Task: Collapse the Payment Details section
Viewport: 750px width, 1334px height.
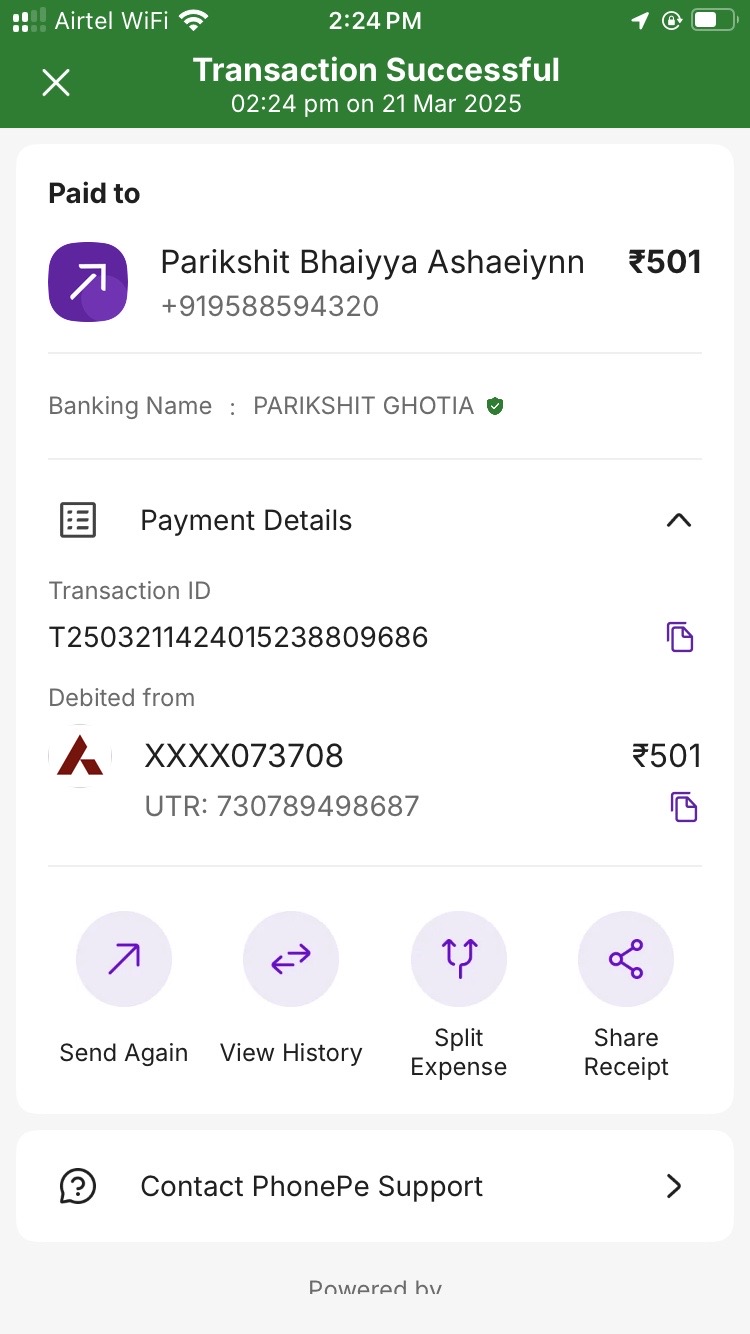Action: coord(679,520)
